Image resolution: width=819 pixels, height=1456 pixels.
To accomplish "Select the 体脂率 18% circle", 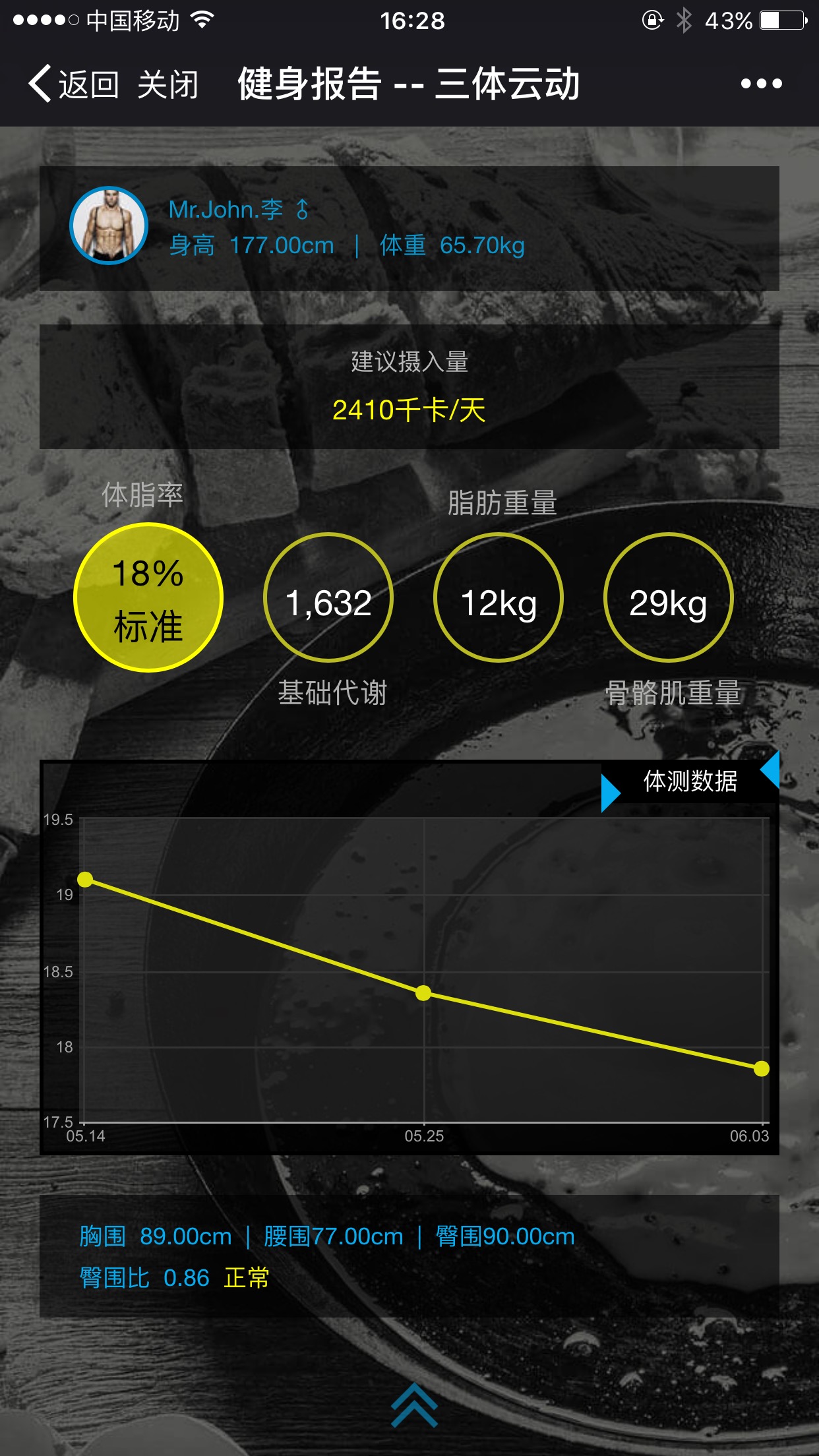I will (x=148, y=597).
